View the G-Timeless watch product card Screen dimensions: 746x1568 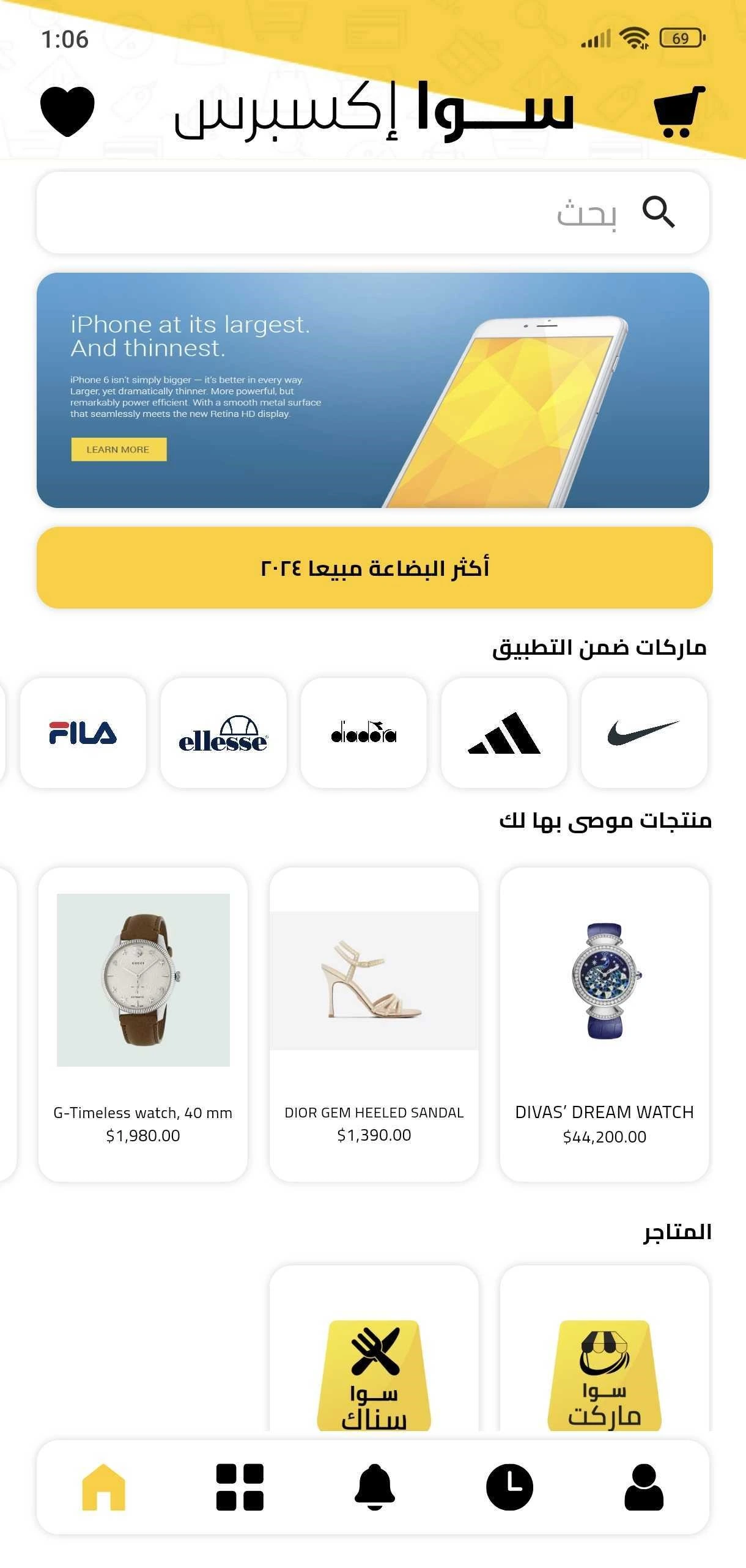pyautogui.click(x=143, y=1024)
